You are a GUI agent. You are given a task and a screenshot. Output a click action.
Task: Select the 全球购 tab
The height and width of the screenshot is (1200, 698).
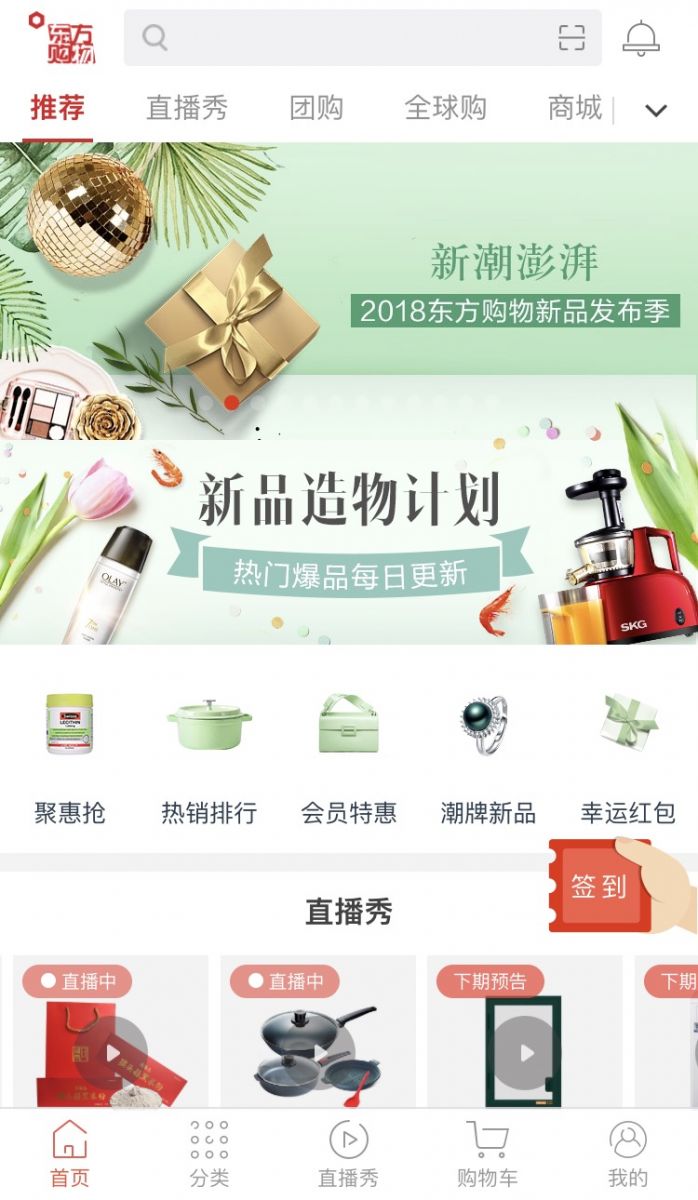(x=445, y=108)
